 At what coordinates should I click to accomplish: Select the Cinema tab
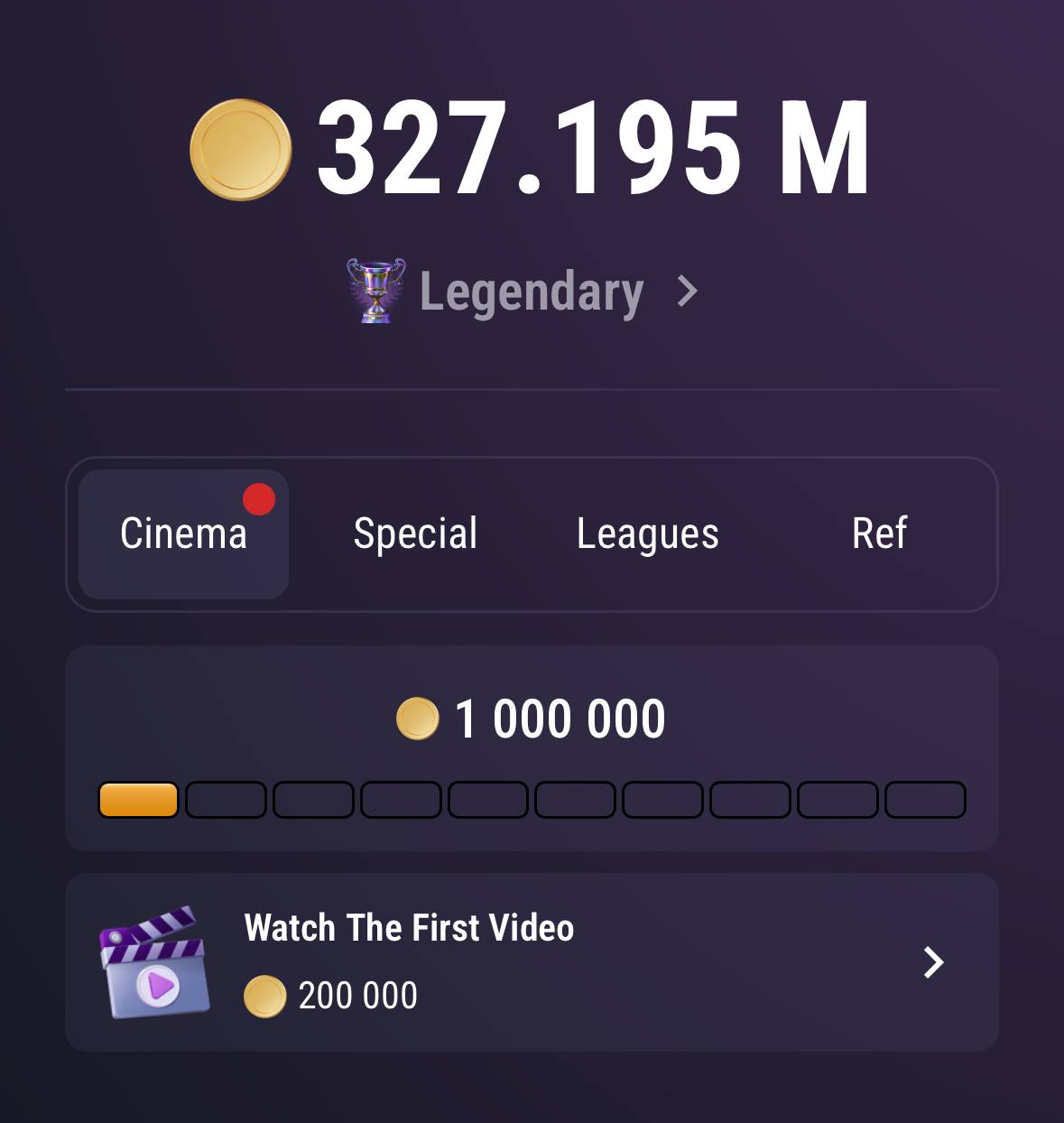click(x=184, y=534)
